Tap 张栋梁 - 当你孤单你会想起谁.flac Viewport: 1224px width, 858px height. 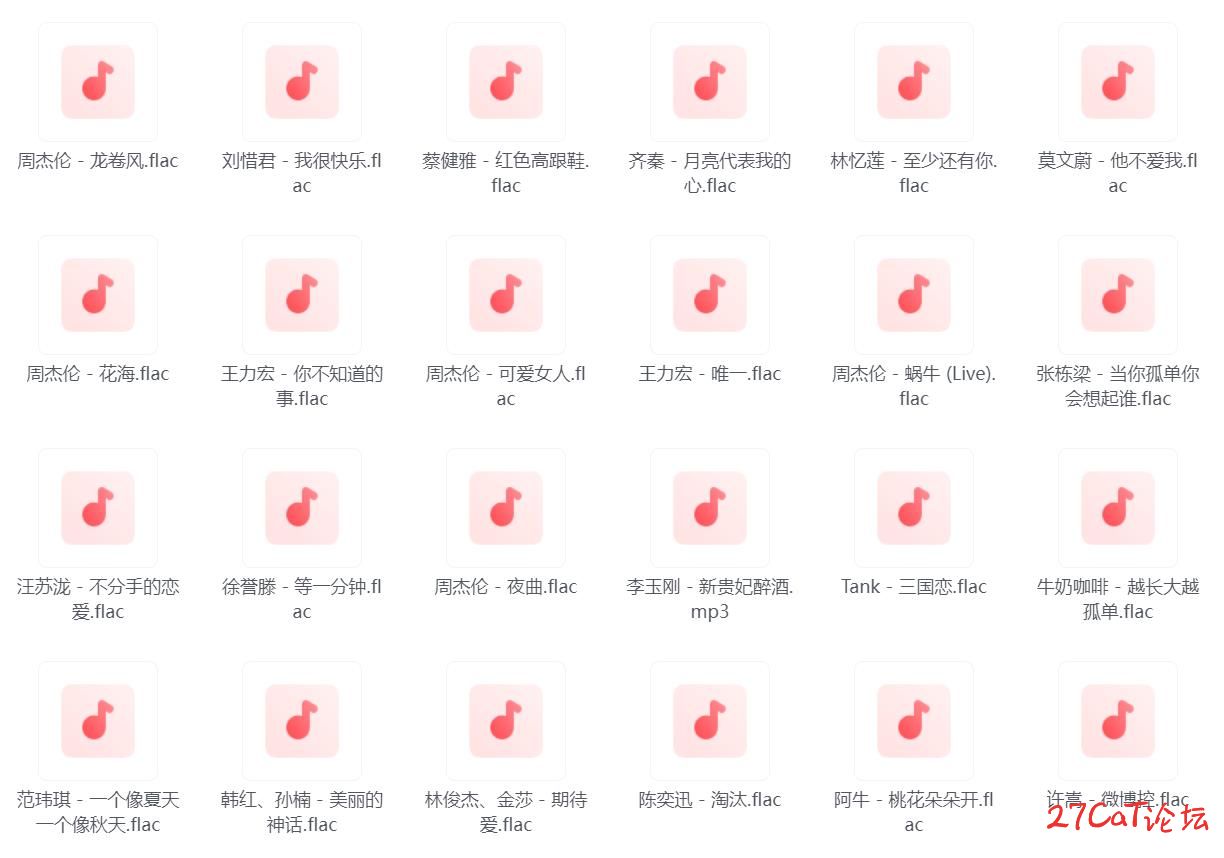(1118, 295)
